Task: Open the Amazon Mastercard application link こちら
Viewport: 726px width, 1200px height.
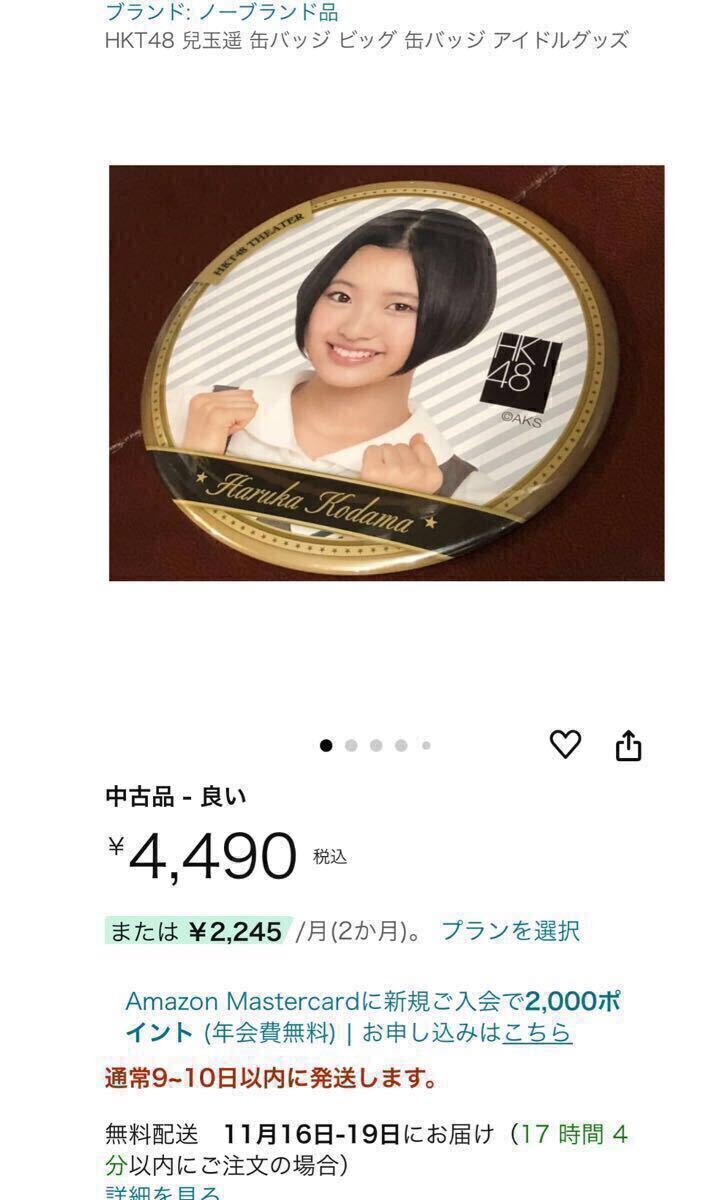Action: click(538, 1032)
